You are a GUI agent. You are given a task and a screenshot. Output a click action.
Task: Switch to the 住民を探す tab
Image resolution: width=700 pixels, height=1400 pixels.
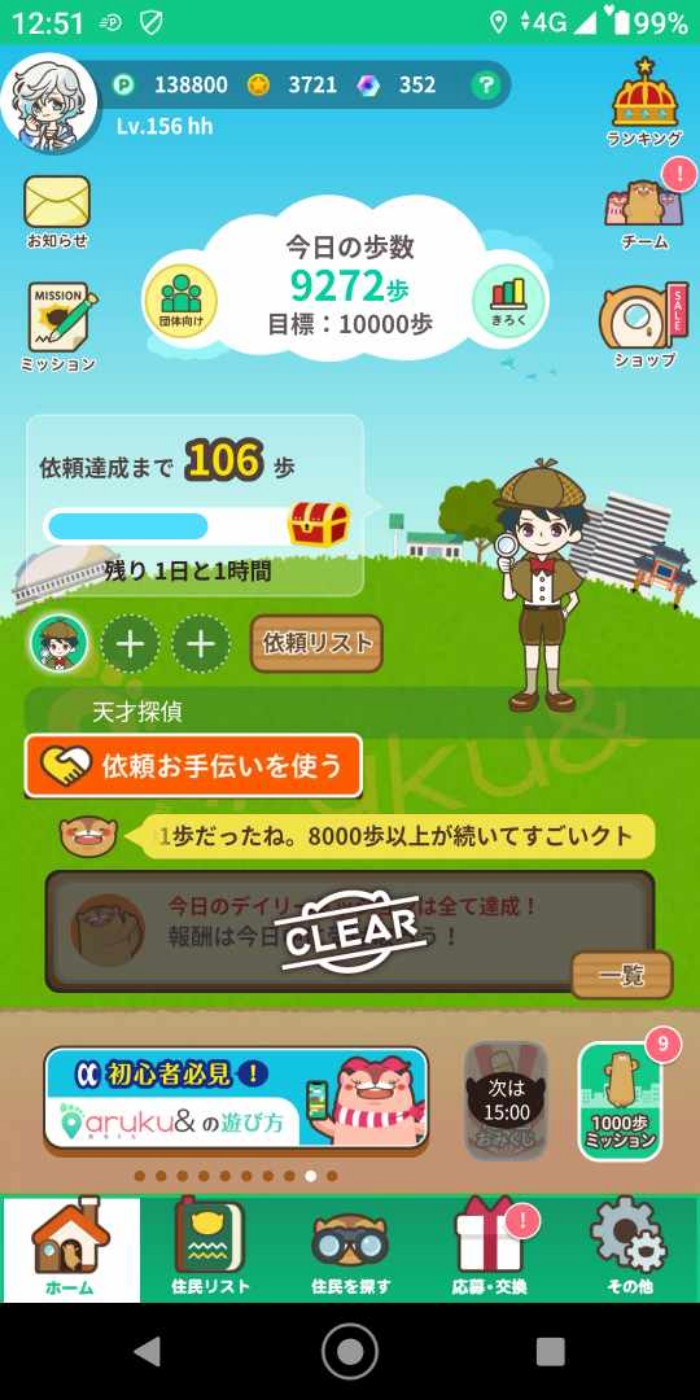coord(350,1250)
